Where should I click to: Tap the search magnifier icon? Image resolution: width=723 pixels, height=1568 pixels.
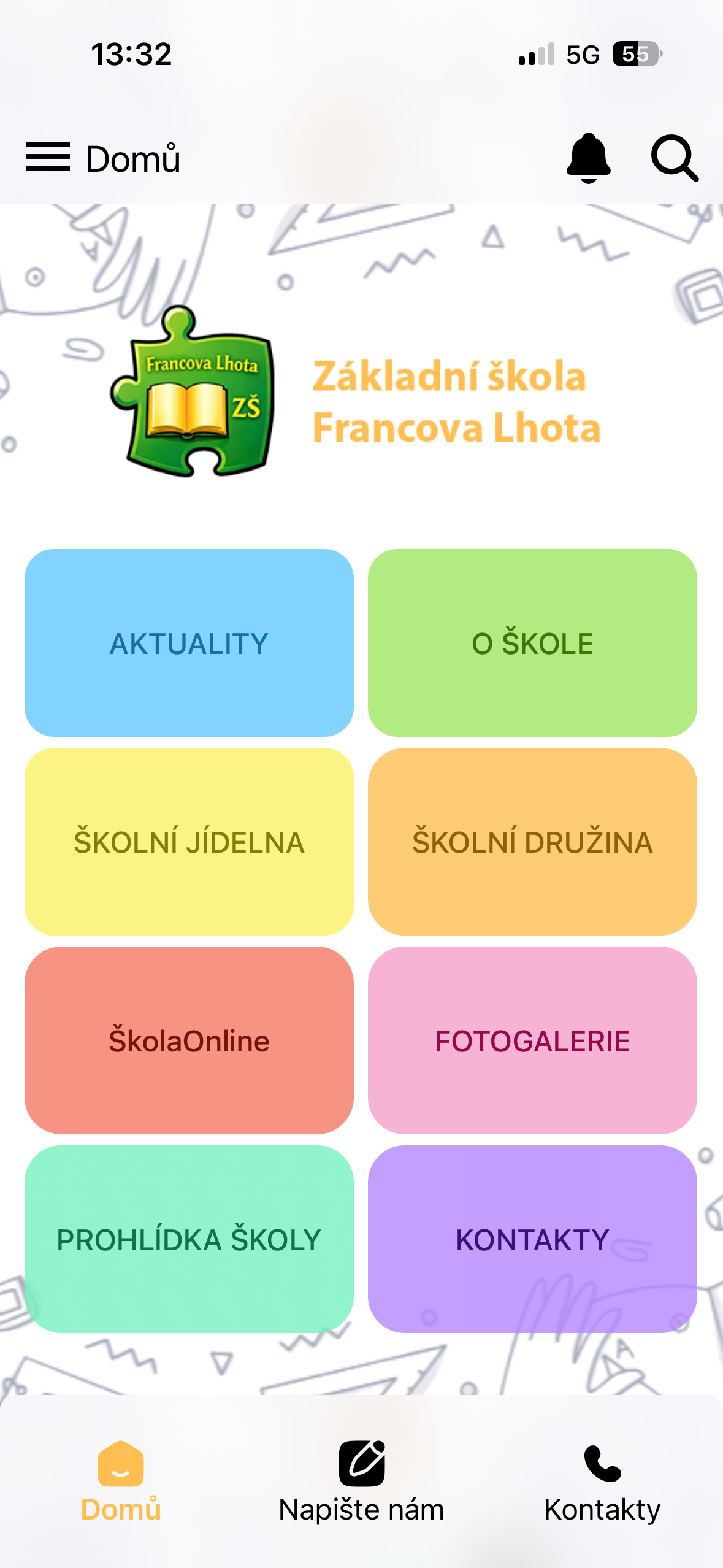[x=674, y=158]
